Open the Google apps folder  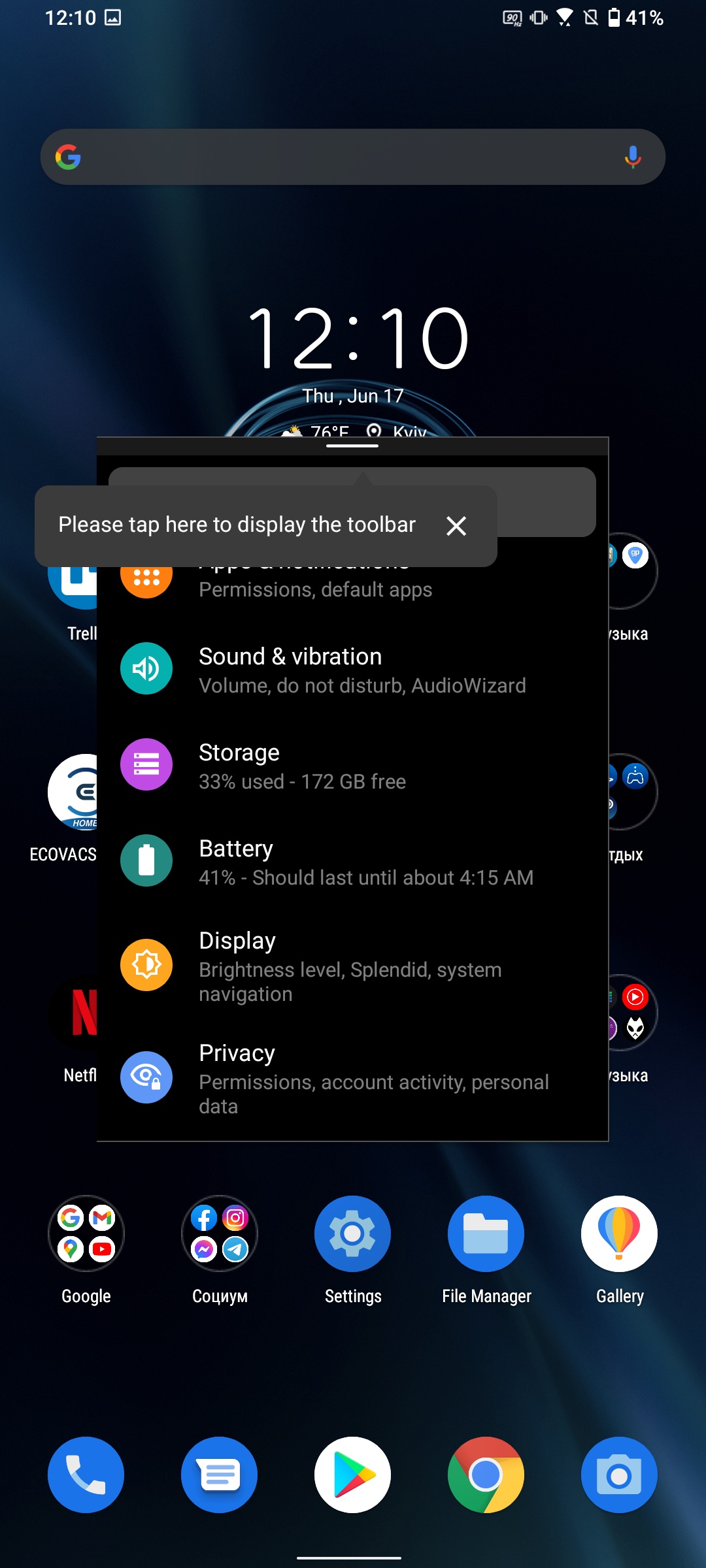pyautogui.click(x=86, y=1233)
